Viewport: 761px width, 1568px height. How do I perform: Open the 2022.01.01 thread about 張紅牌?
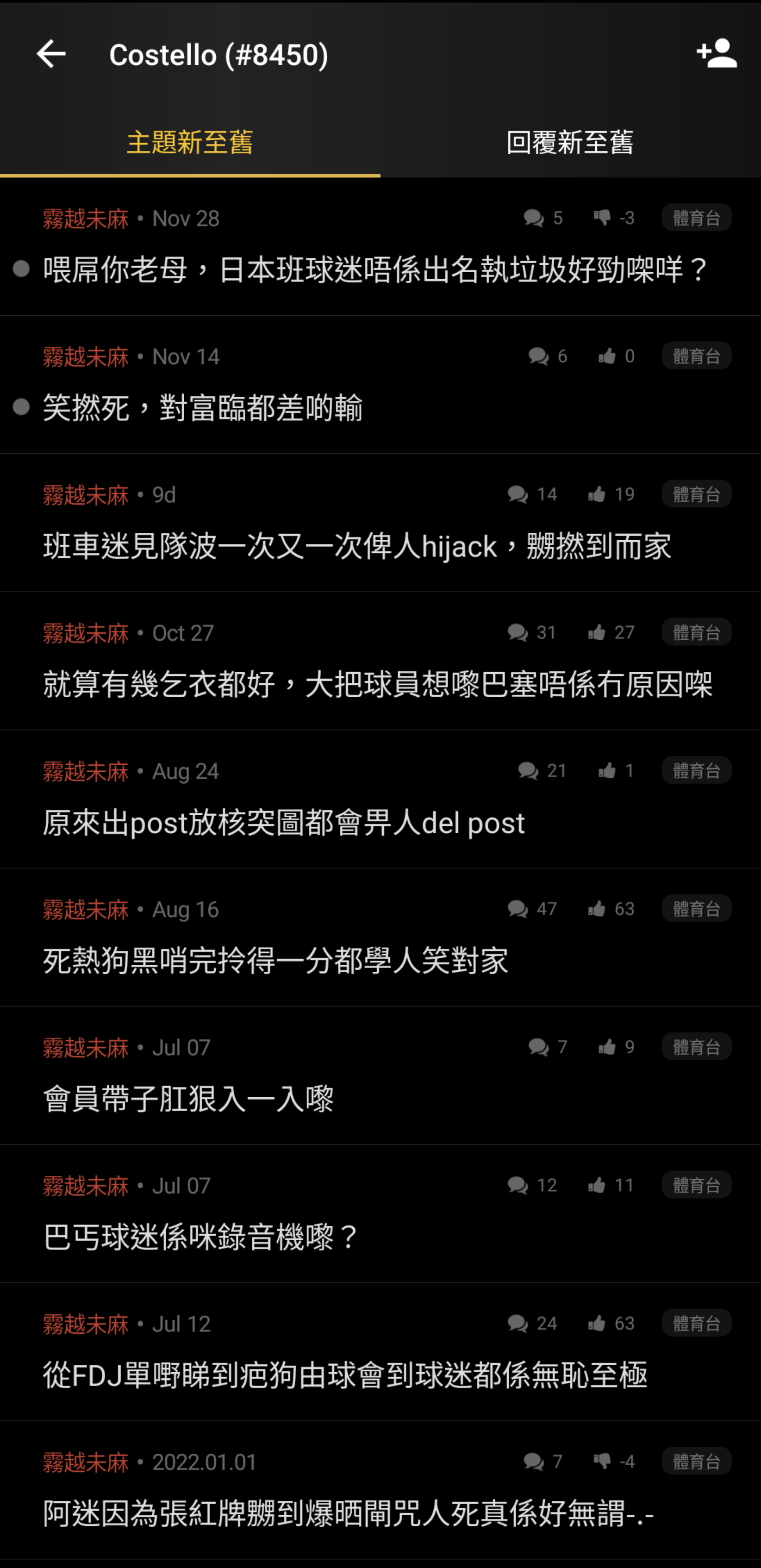tap(380, 1490)
